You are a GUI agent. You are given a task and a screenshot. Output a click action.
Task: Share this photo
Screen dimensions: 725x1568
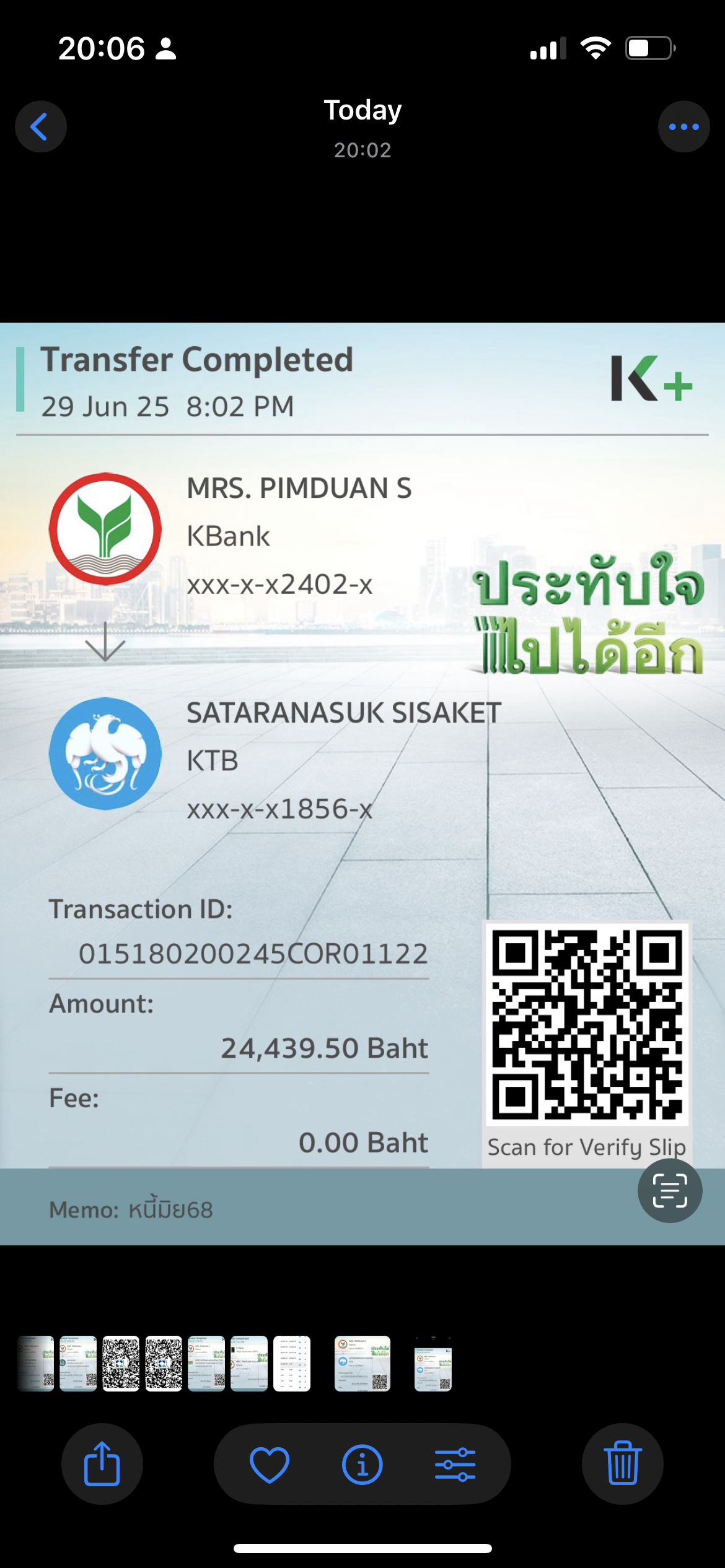coord(102,1464)
